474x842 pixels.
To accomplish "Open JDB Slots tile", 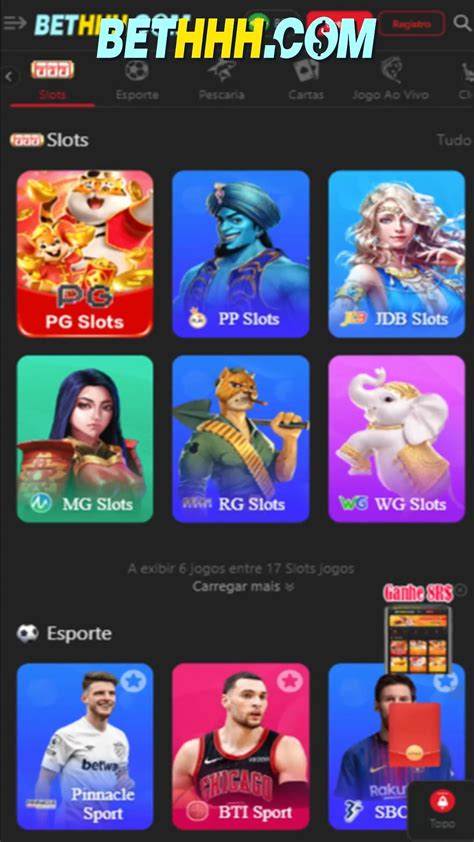I will (397, 253).
